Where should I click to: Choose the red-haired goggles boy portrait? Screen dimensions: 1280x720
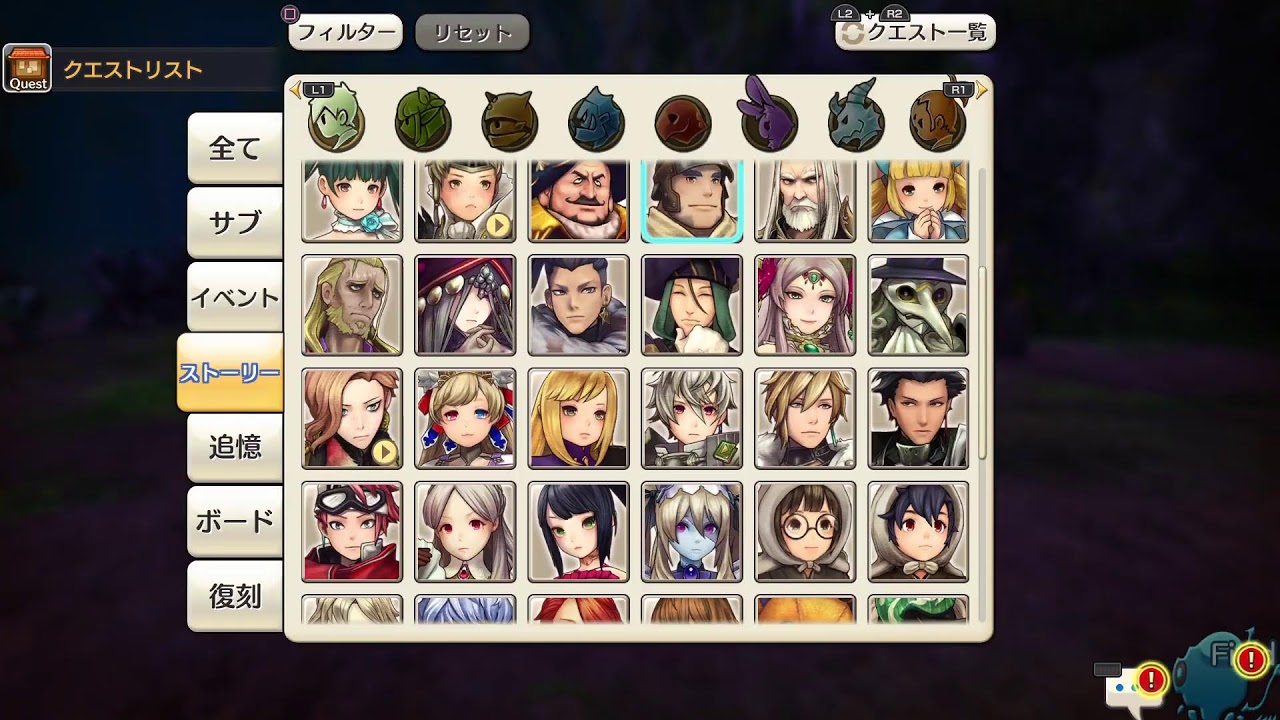point(352,532)
